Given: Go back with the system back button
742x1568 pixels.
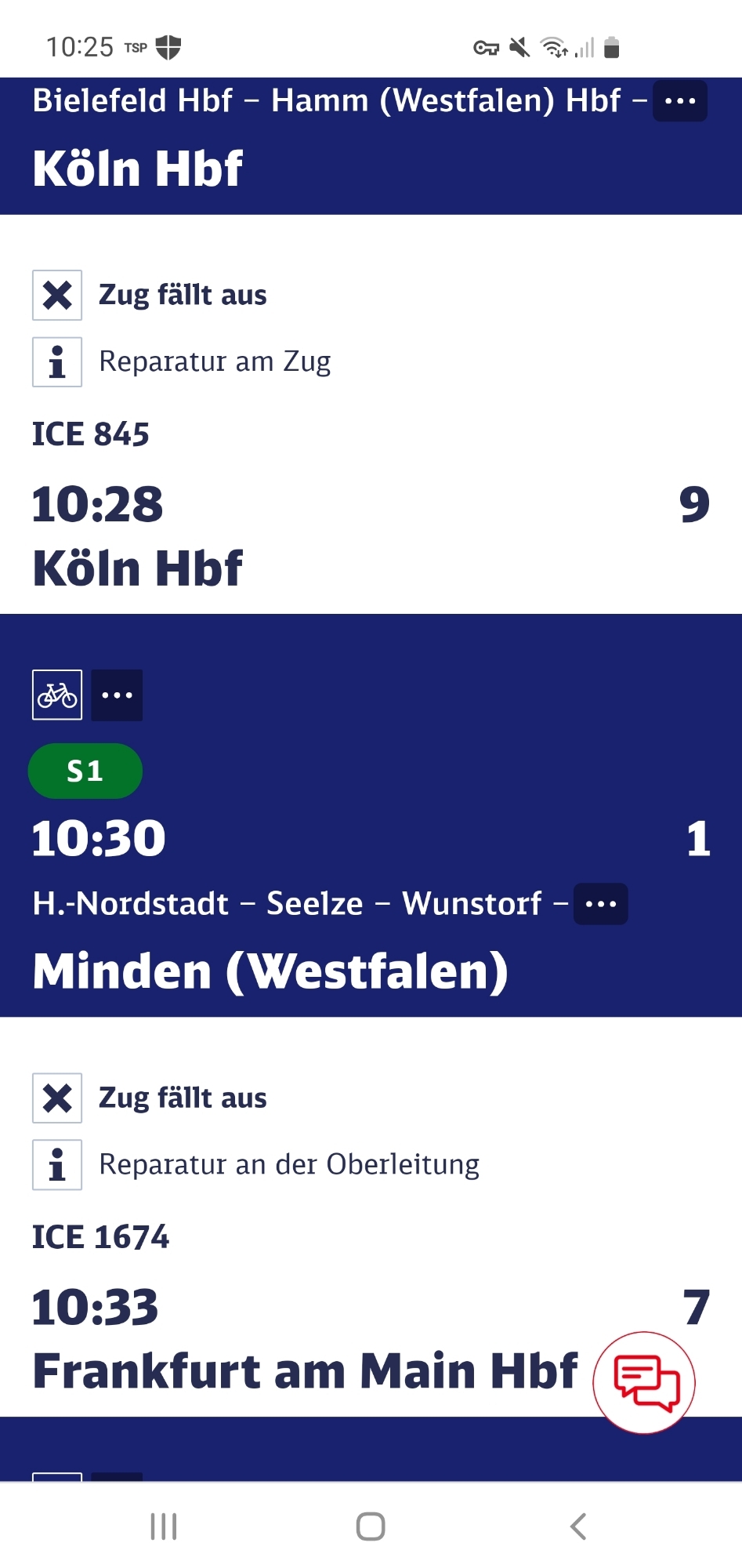Looking at the screenshot, I should click(578, 1526).
